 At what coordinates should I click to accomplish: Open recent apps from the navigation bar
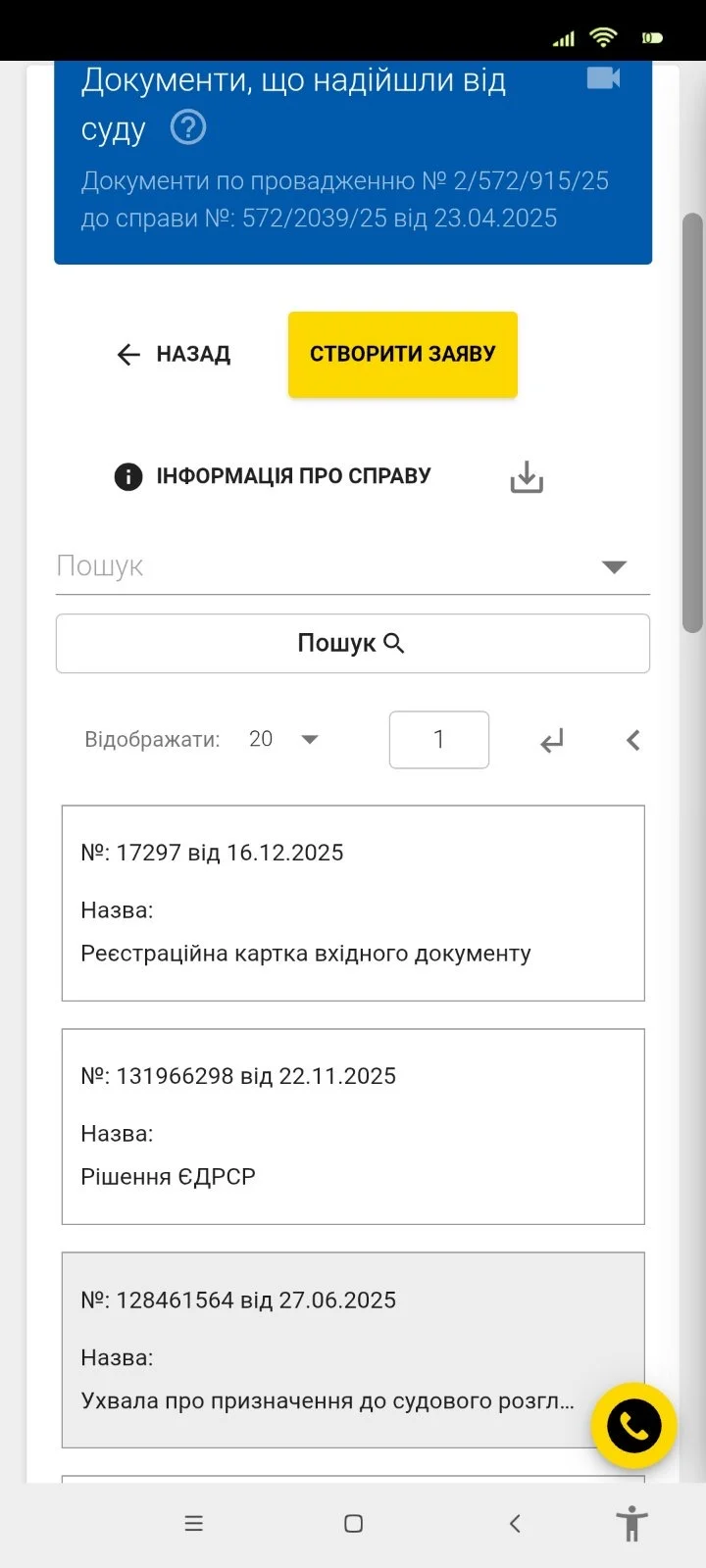click(x=194, y=1523)
